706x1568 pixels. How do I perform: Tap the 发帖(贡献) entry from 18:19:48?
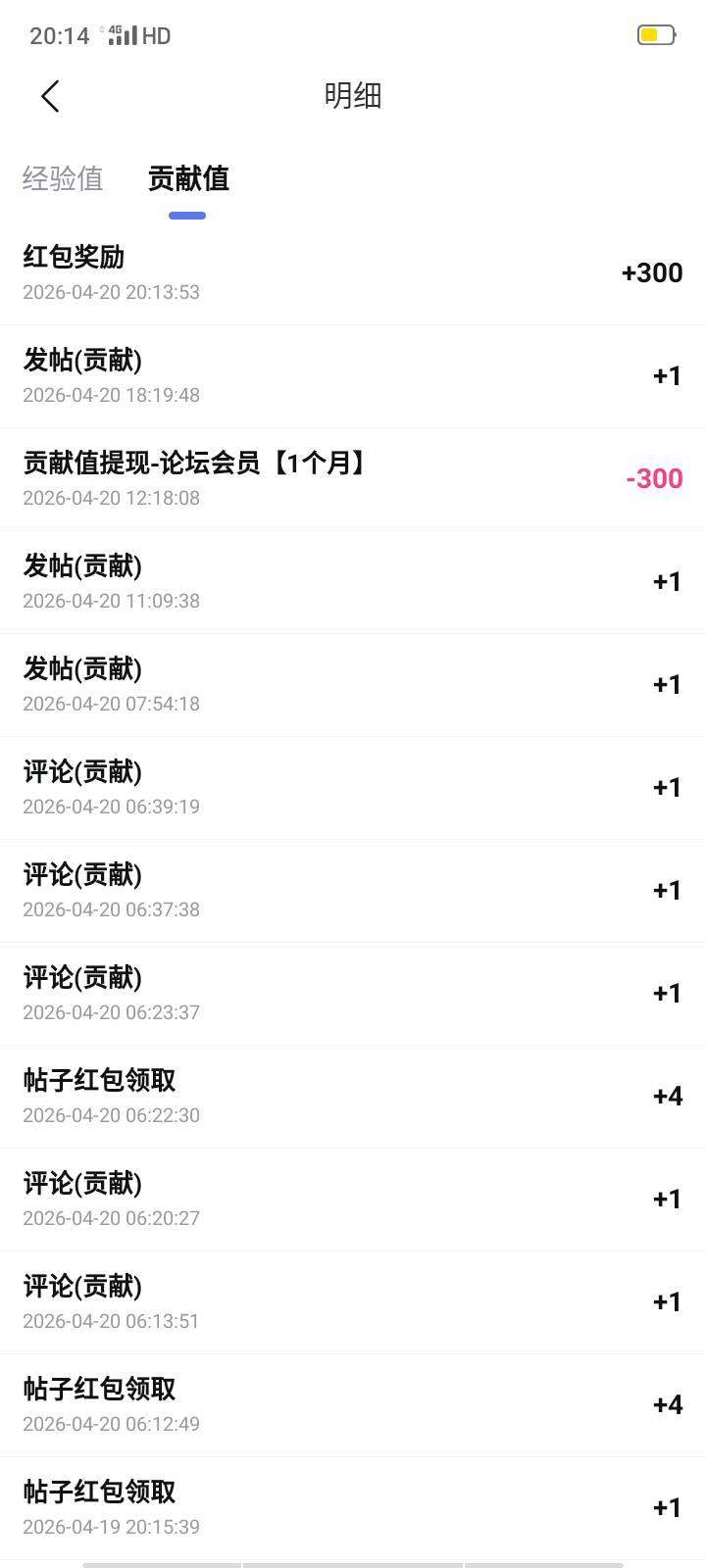pyautogui.click(x=353, y=375)
